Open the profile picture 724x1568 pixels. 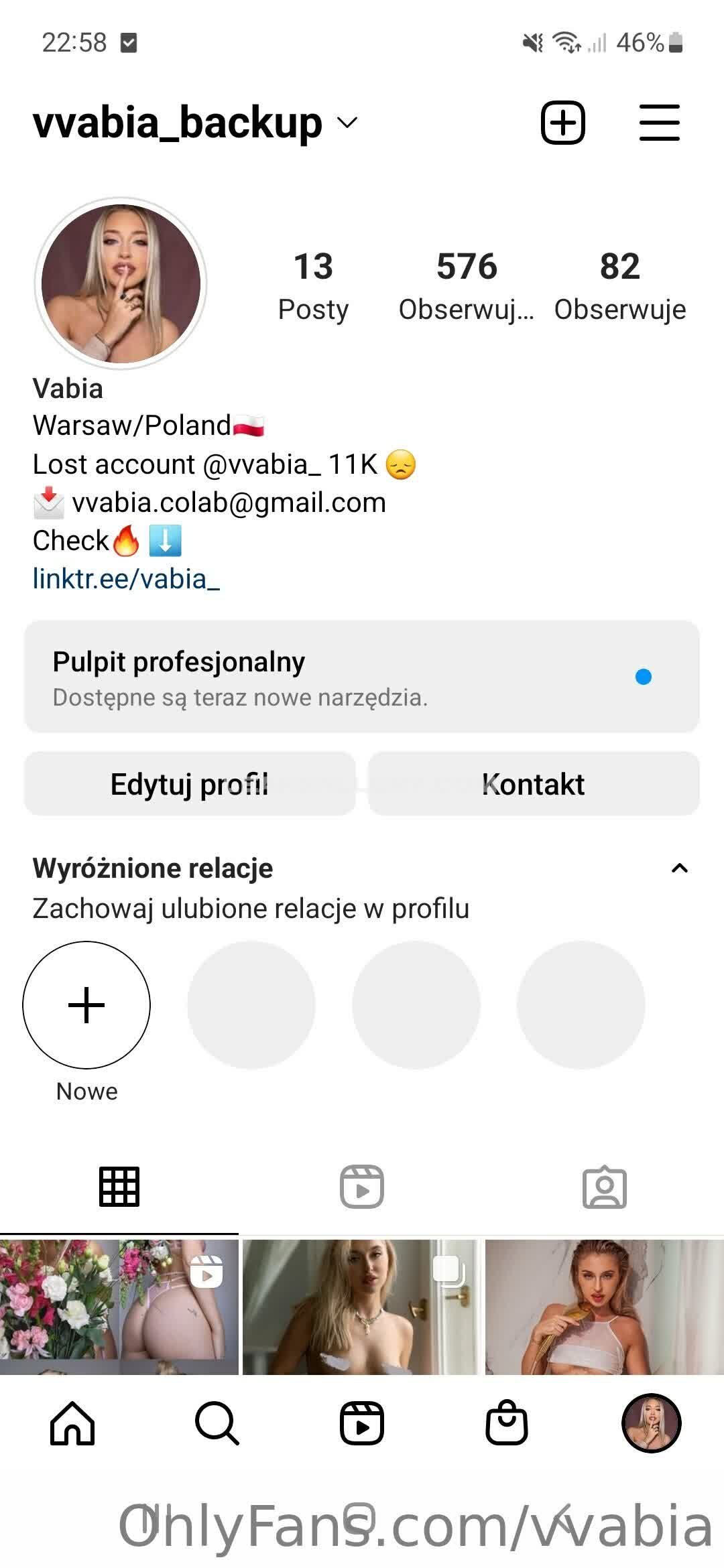121,283
